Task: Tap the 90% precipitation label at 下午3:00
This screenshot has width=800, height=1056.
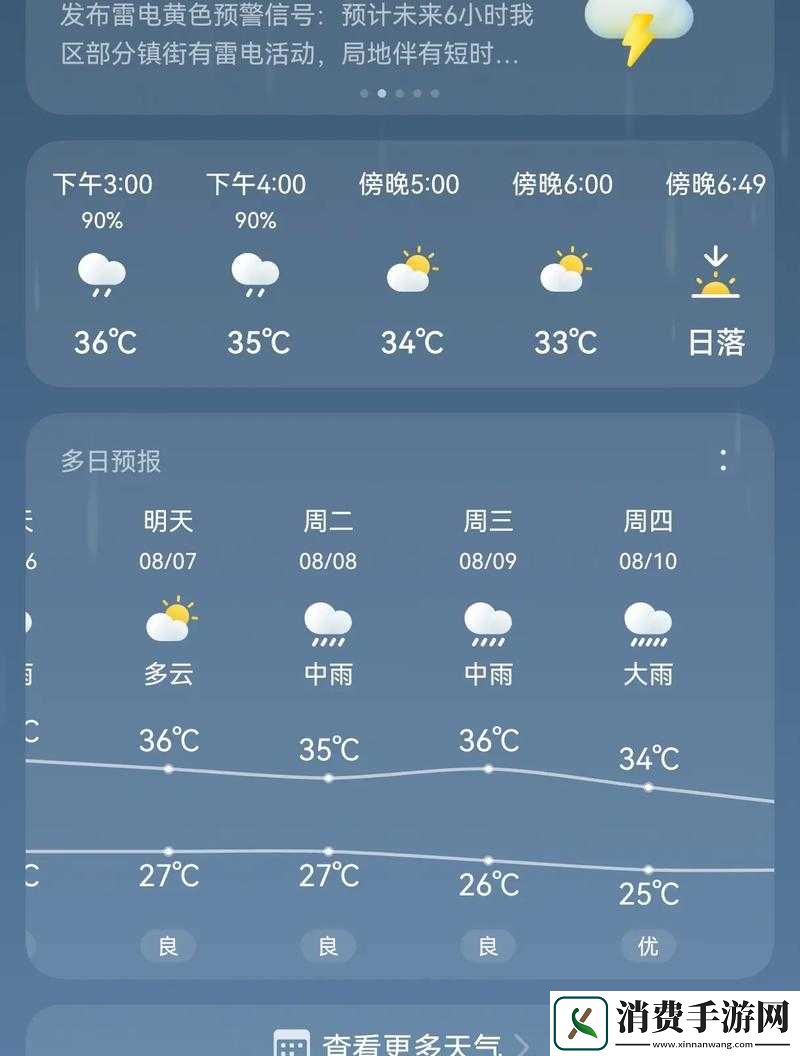Action: 103,220
